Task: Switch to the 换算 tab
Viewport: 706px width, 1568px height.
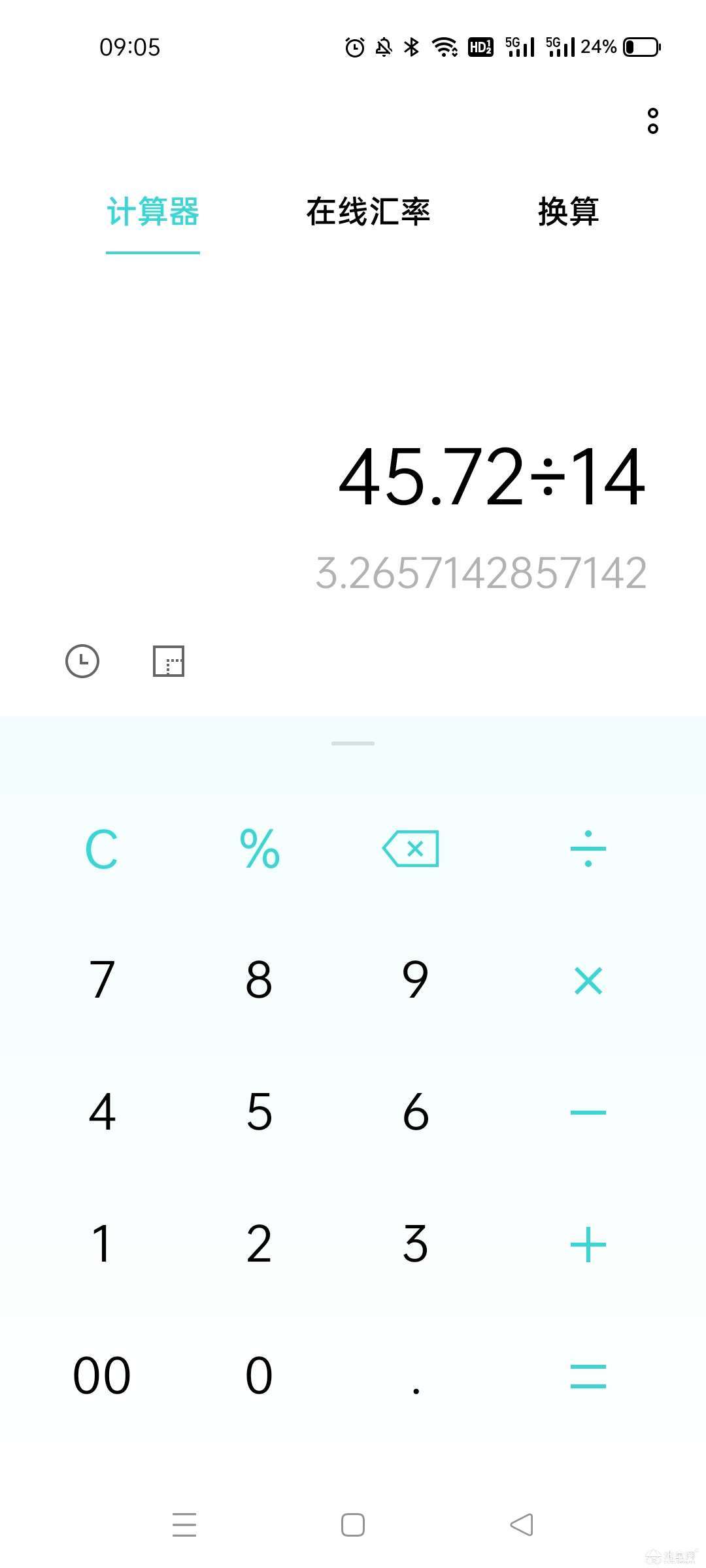Action: coord(568,212)
